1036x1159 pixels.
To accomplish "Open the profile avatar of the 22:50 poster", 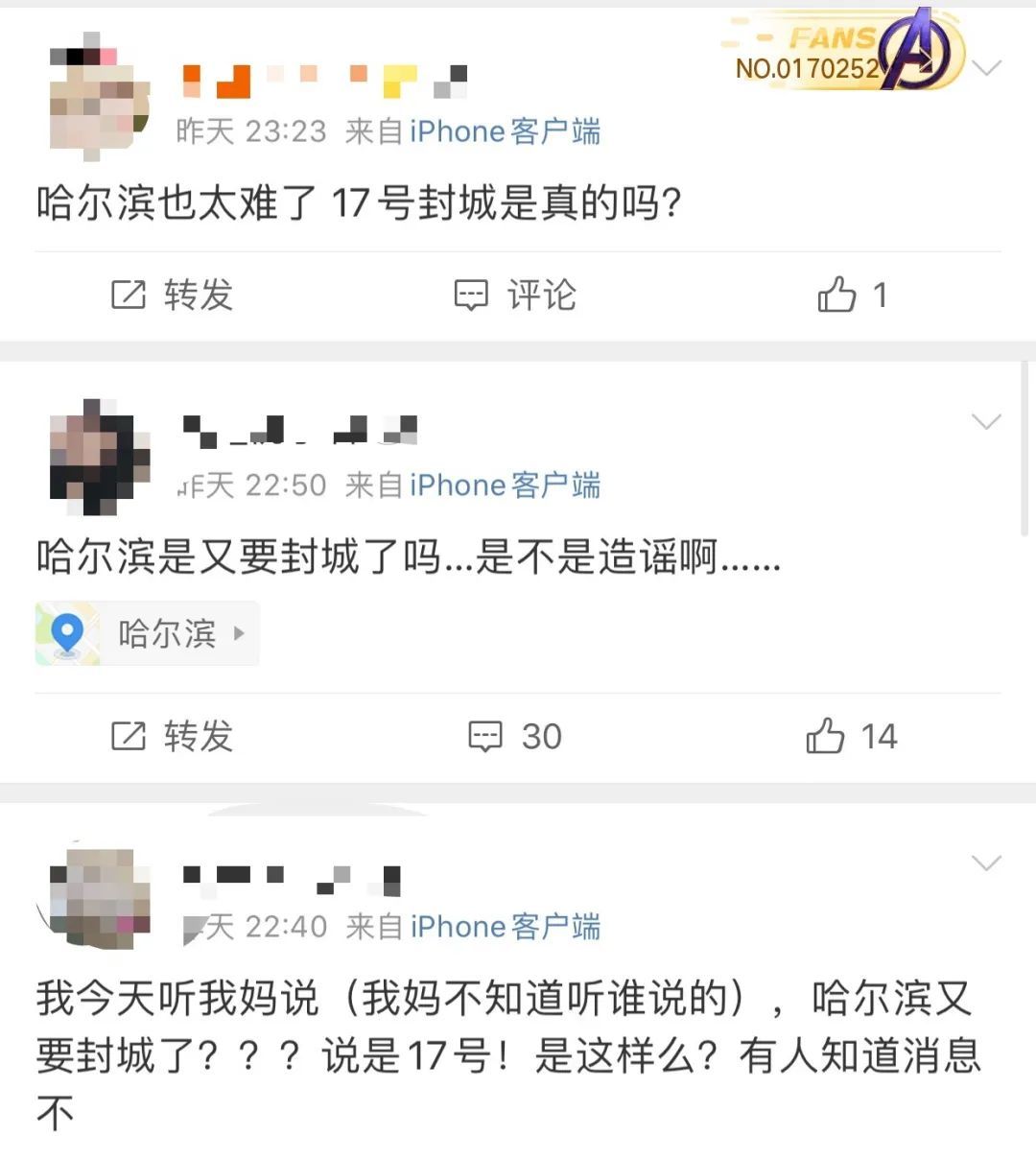I will [99, 458].
